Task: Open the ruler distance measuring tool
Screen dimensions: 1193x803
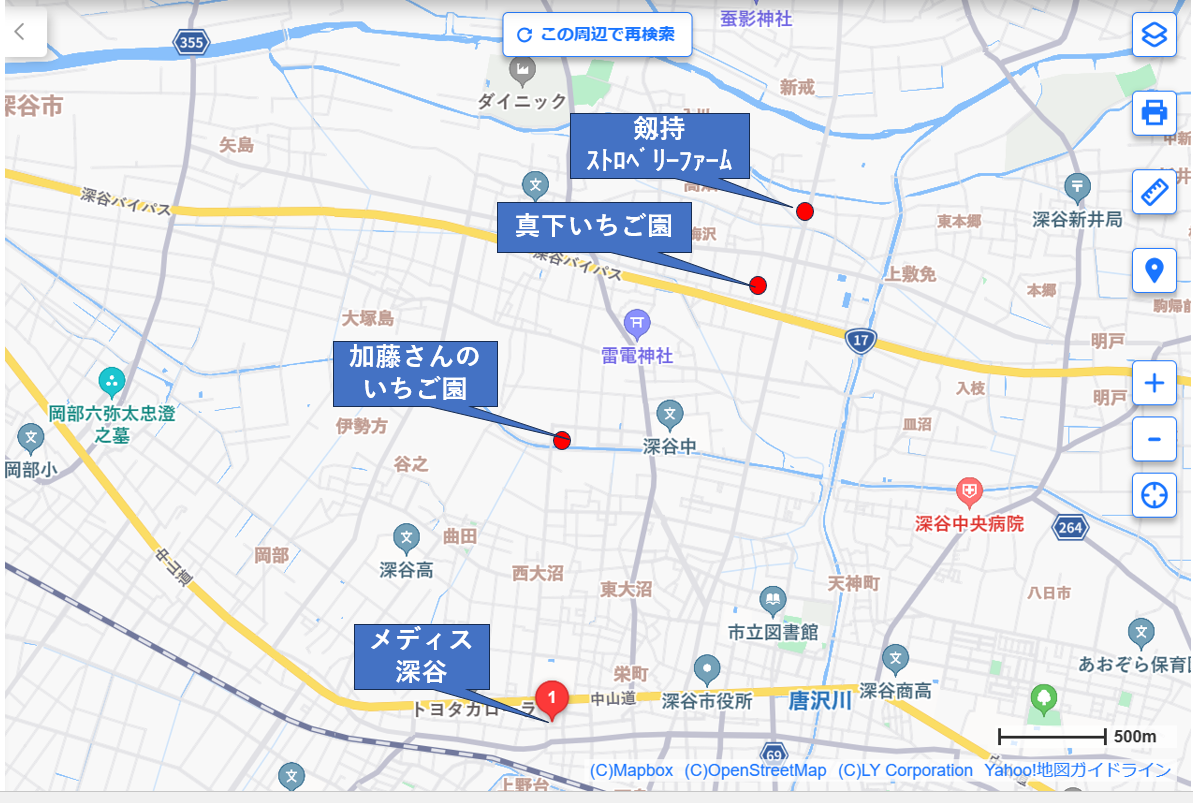Action: pyautogui.click(x=1154, y=191)
